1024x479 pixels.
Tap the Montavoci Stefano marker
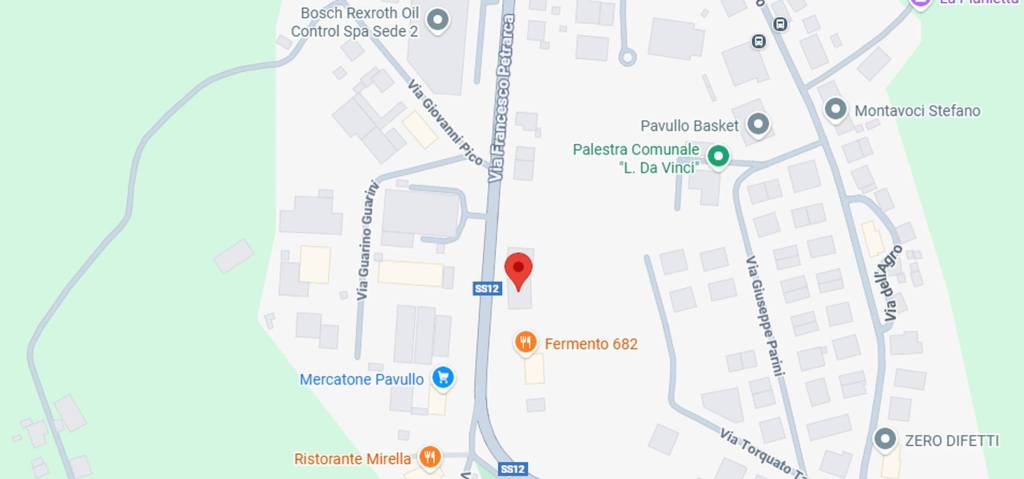[835, 110]
